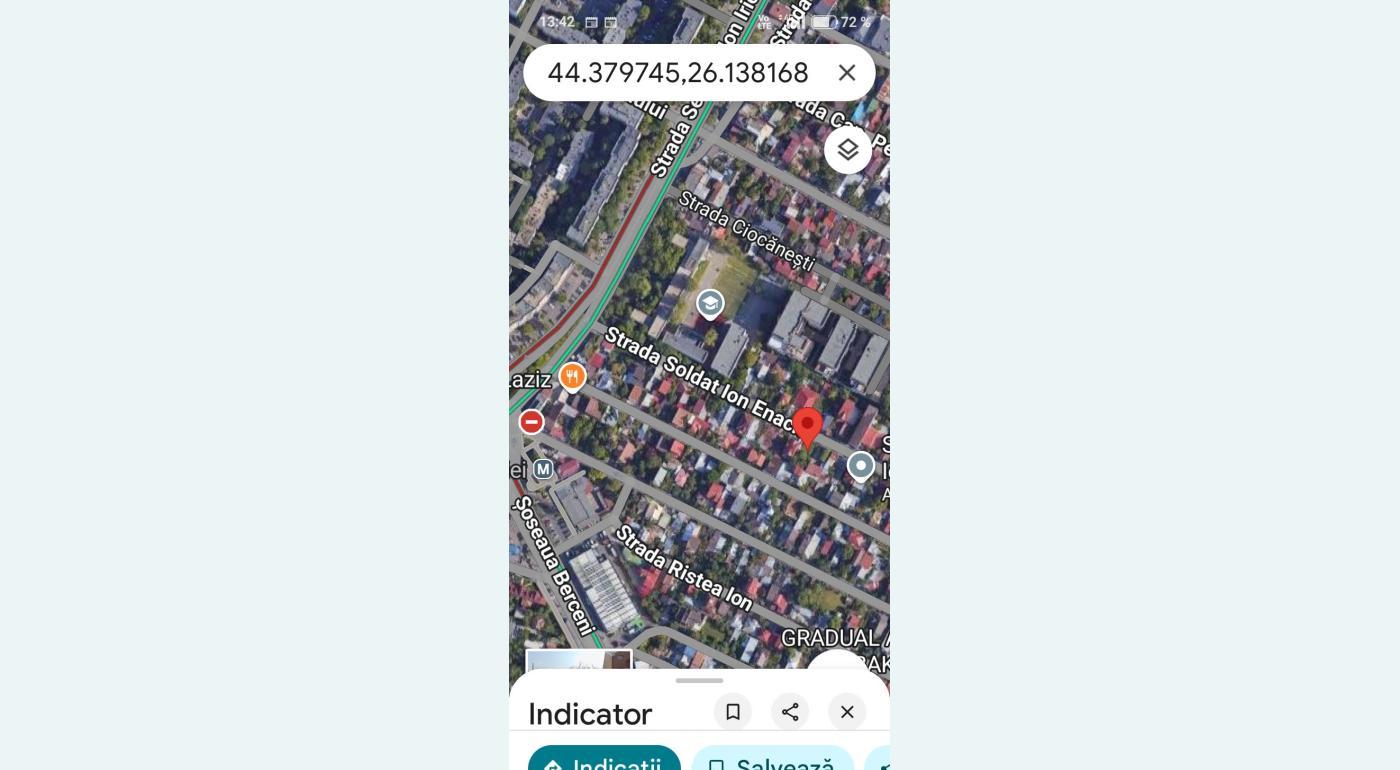Viewport: 1400px width, 770px height.
Task: Open the orange restaurant marker
Action: click(572, 376)
